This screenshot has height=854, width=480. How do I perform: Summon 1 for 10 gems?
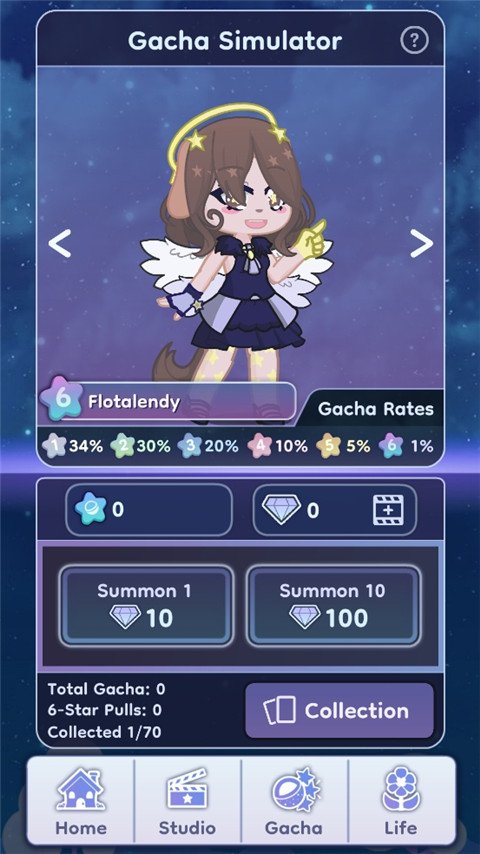tap(145, 605)
